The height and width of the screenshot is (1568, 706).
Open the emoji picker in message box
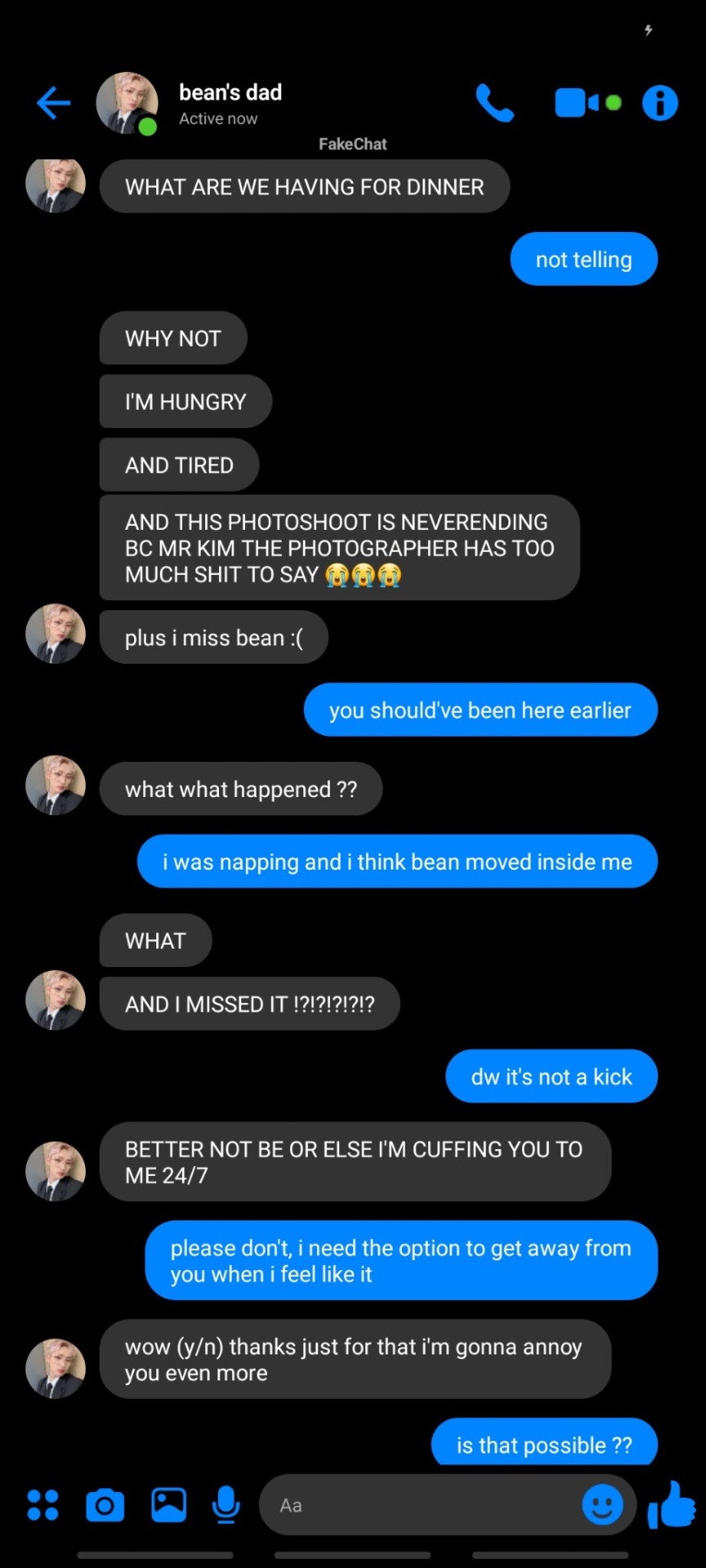pyautogui.click(x=602, y=1504)
